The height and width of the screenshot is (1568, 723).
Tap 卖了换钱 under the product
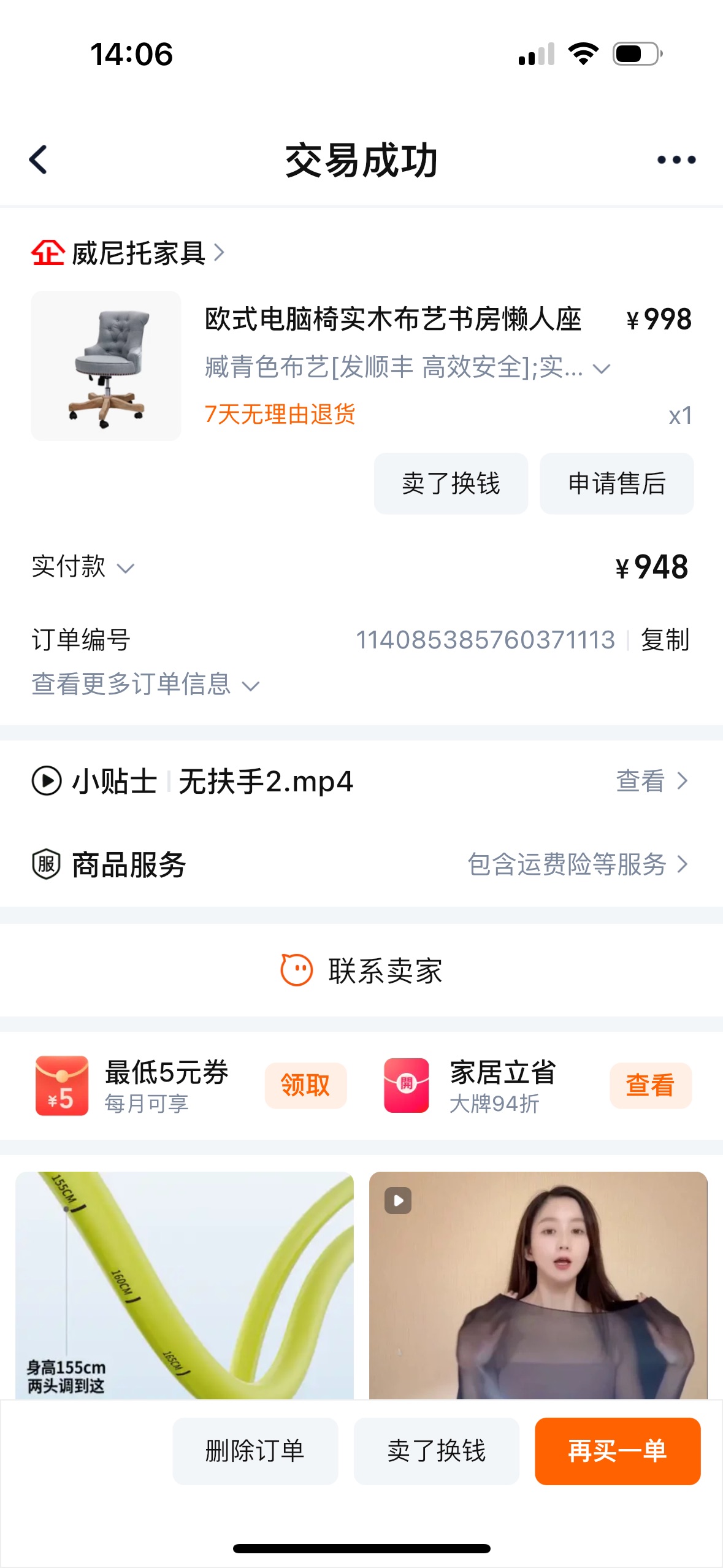pos(451,483)
